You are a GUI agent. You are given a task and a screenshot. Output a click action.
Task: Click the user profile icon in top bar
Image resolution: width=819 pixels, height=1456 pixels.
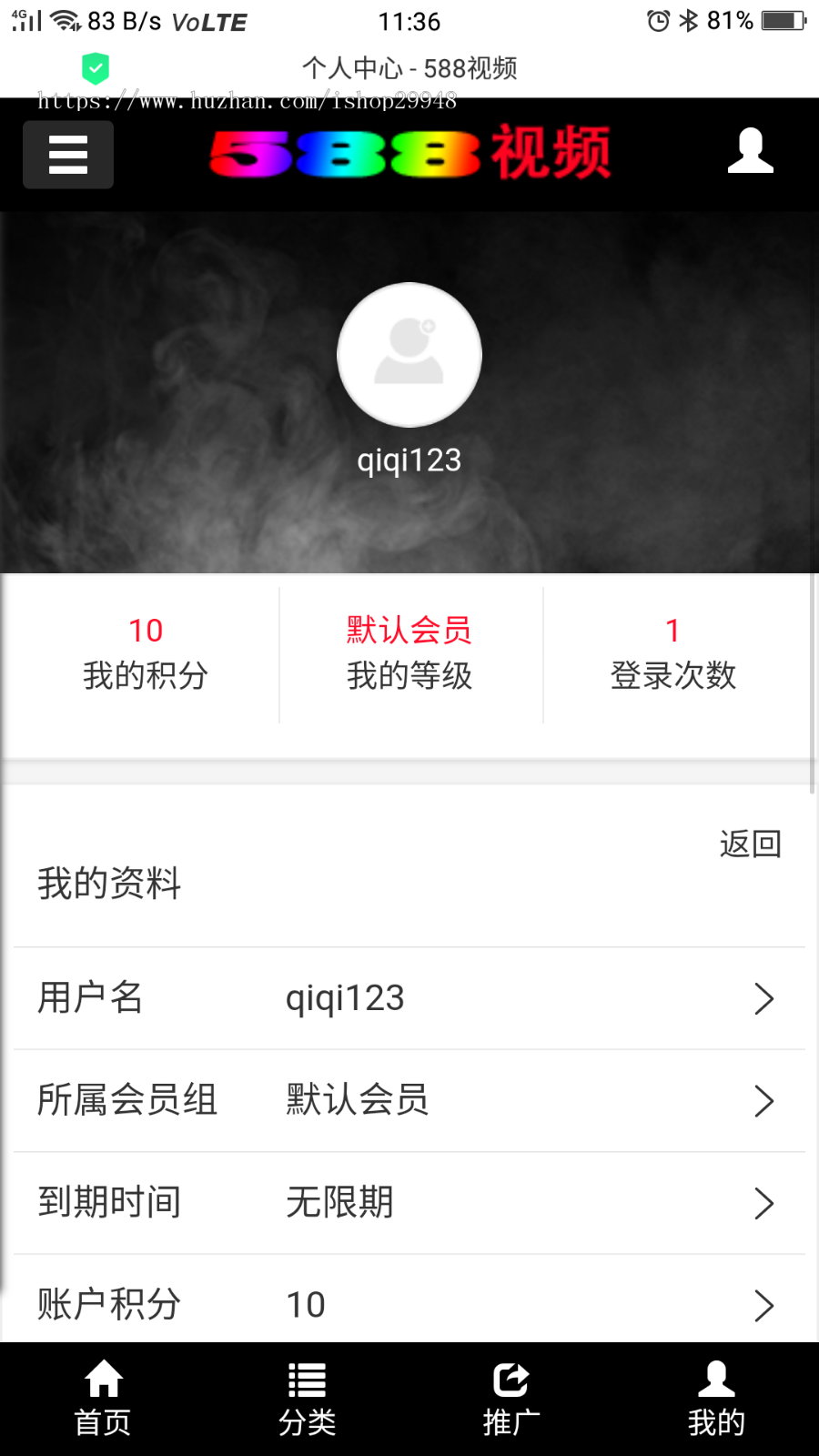pyautogui.click(x=750, y=153)
